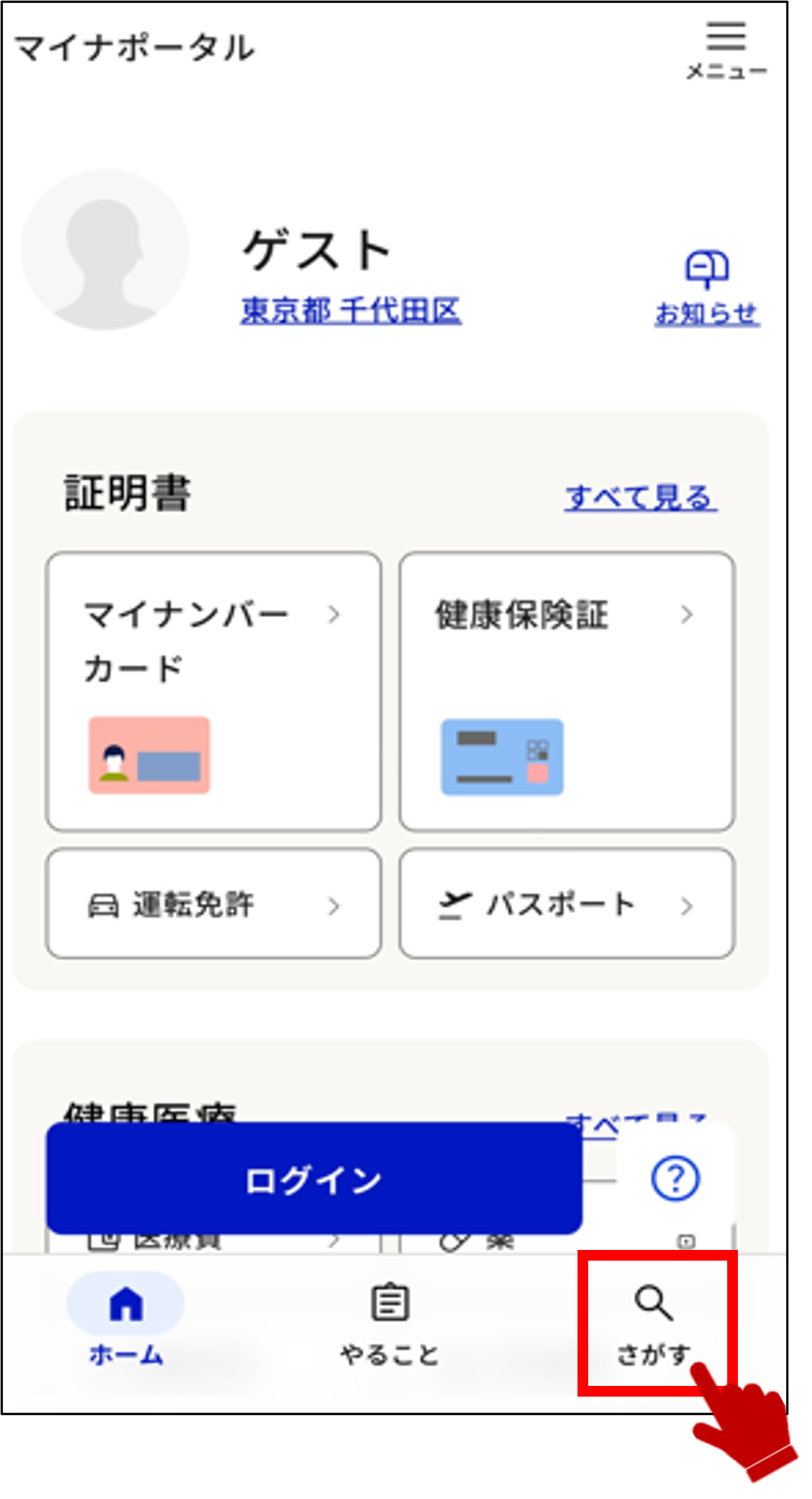Tap the 東京都 千代田区 location link
The height and width of the screenshot is (1499, 812).
tap(351, 311)
